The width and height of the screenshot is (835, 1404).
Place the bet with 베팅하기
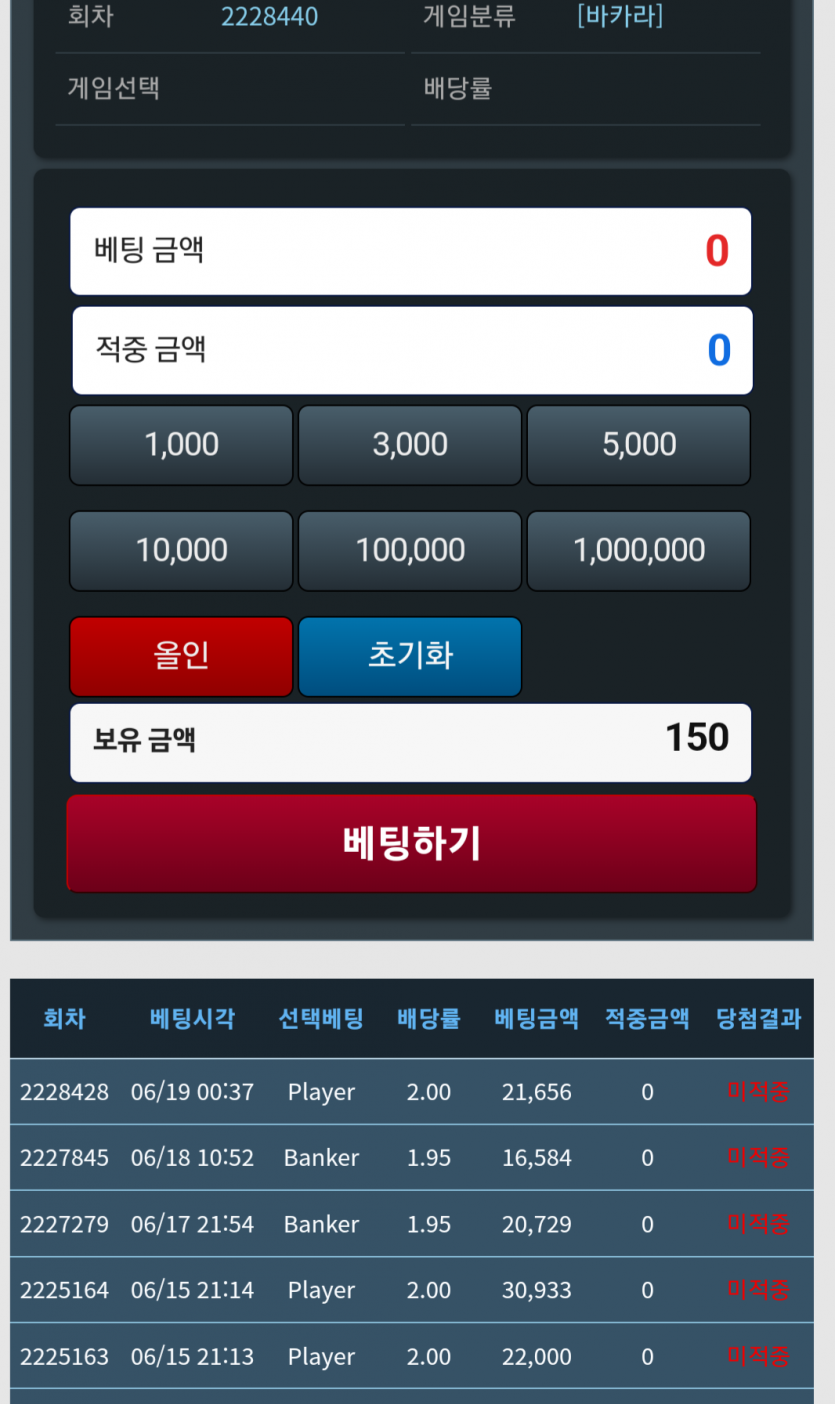pyautogui.click(x=411, y=843)
